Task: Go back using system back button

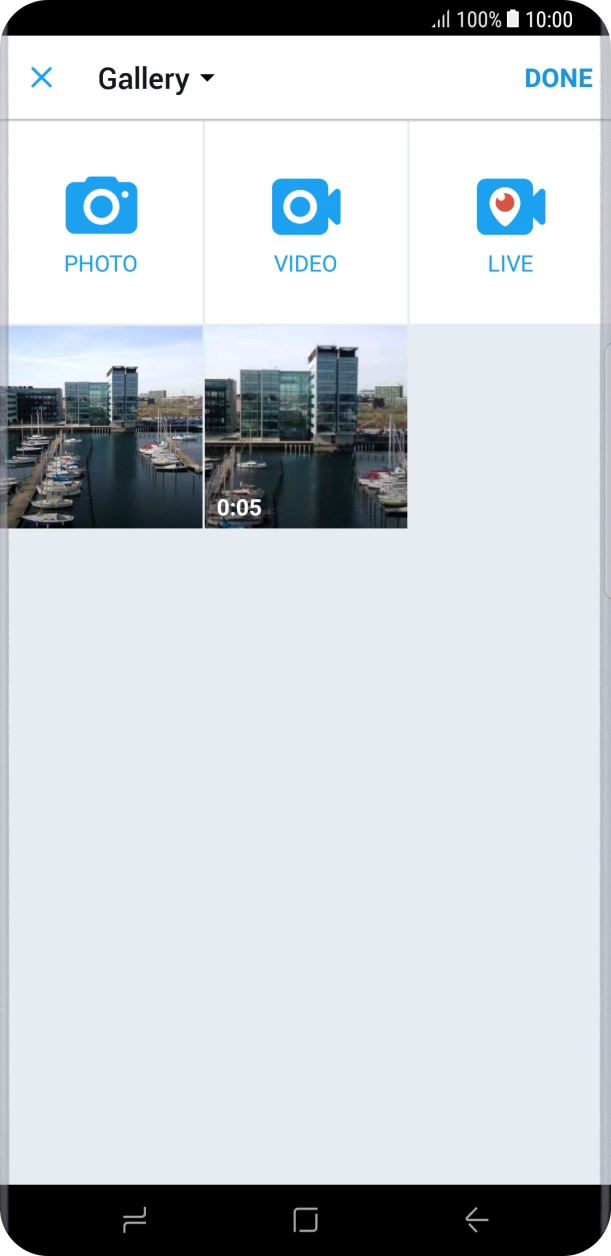Action: click(476, 1219)
